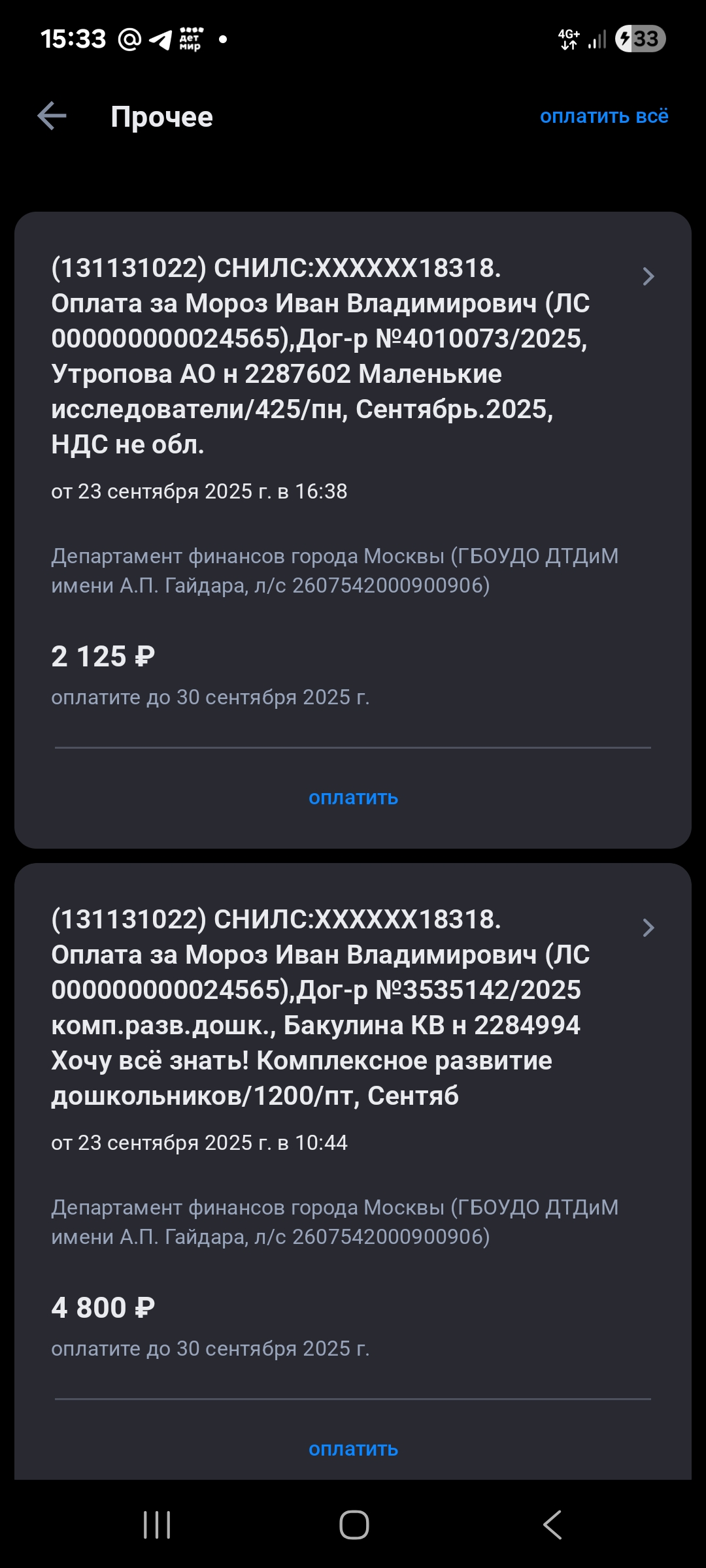Open details of the Маленькие исследователи invoice
Screen dimensions: 706x1568
click(x=648, y=276)
